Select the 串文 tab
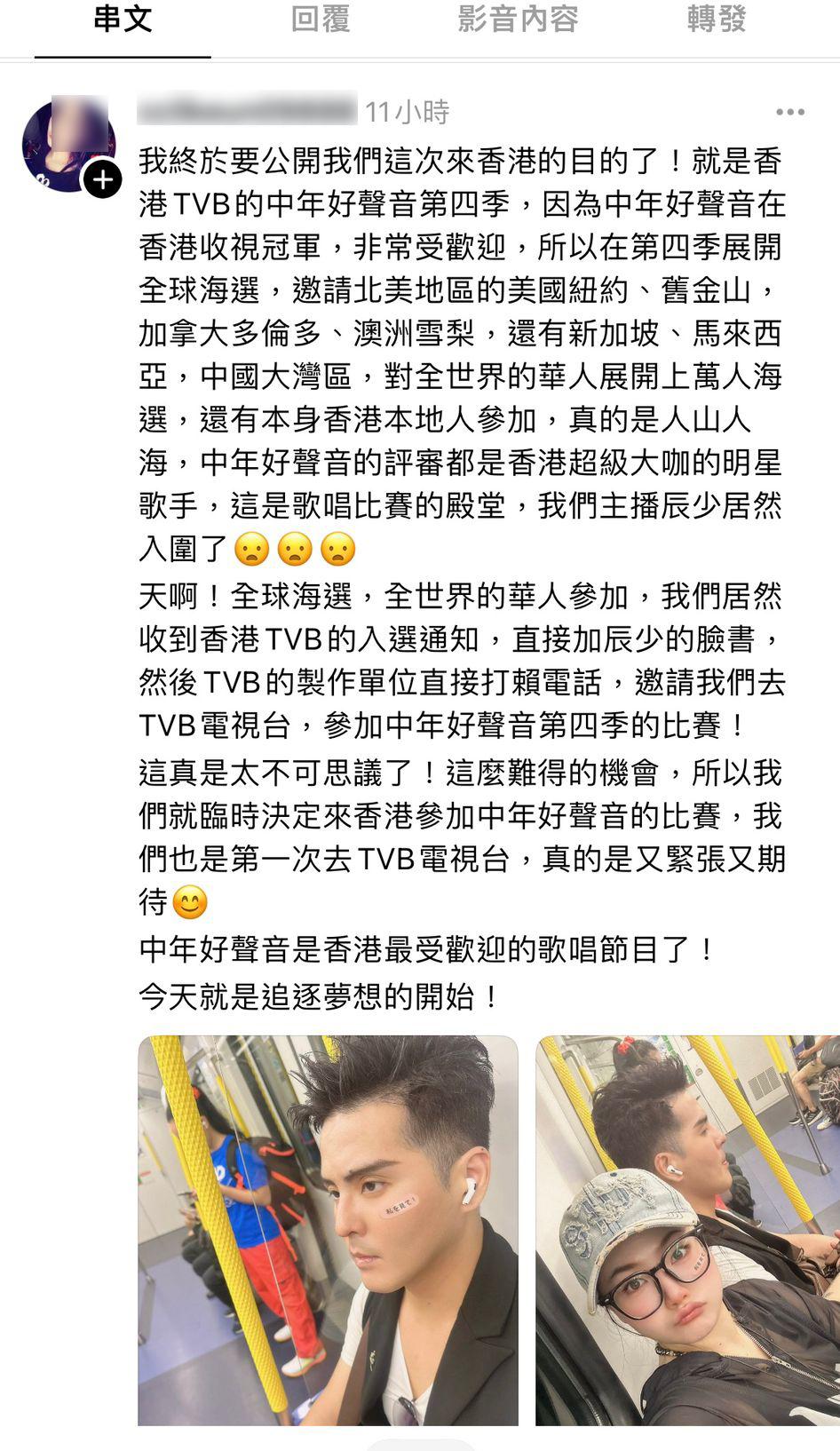 pyautogui.click(x=123, y=20)
